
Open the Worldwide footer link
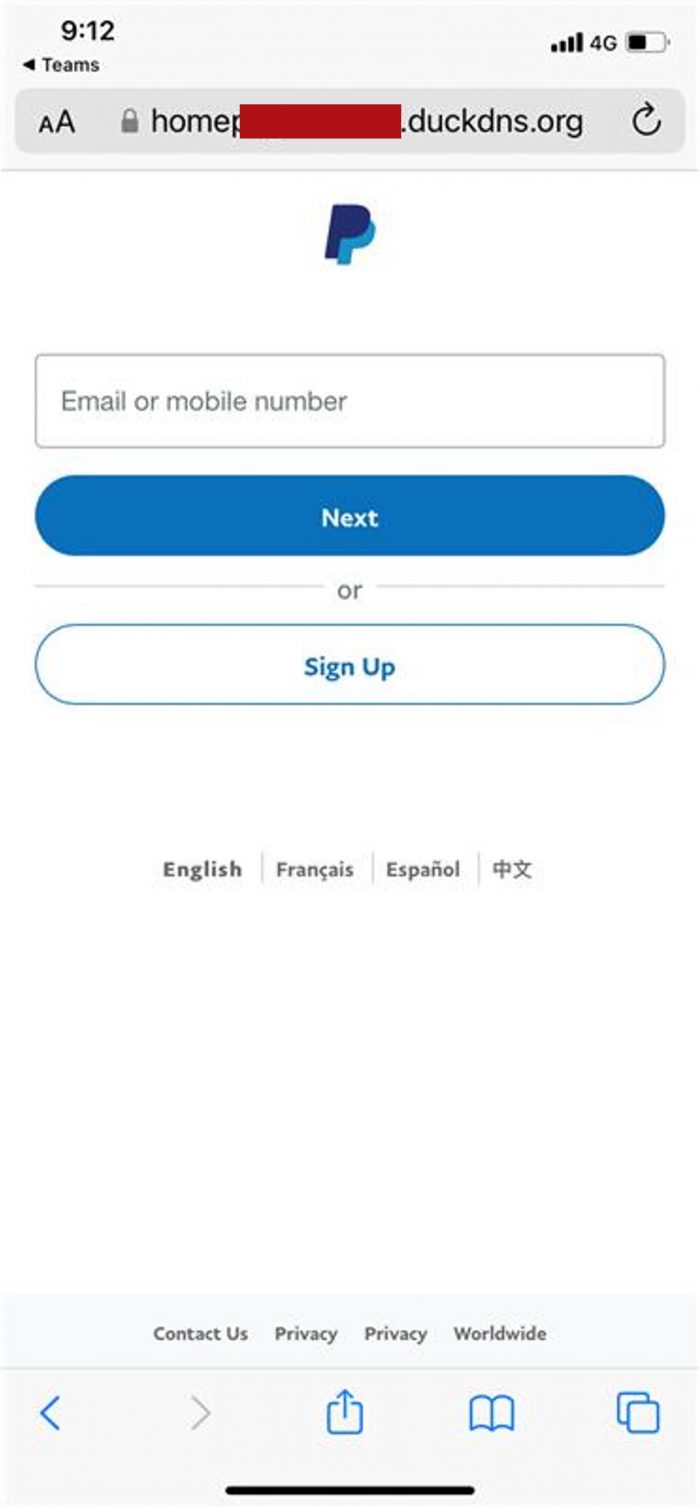coord(500,1333)
